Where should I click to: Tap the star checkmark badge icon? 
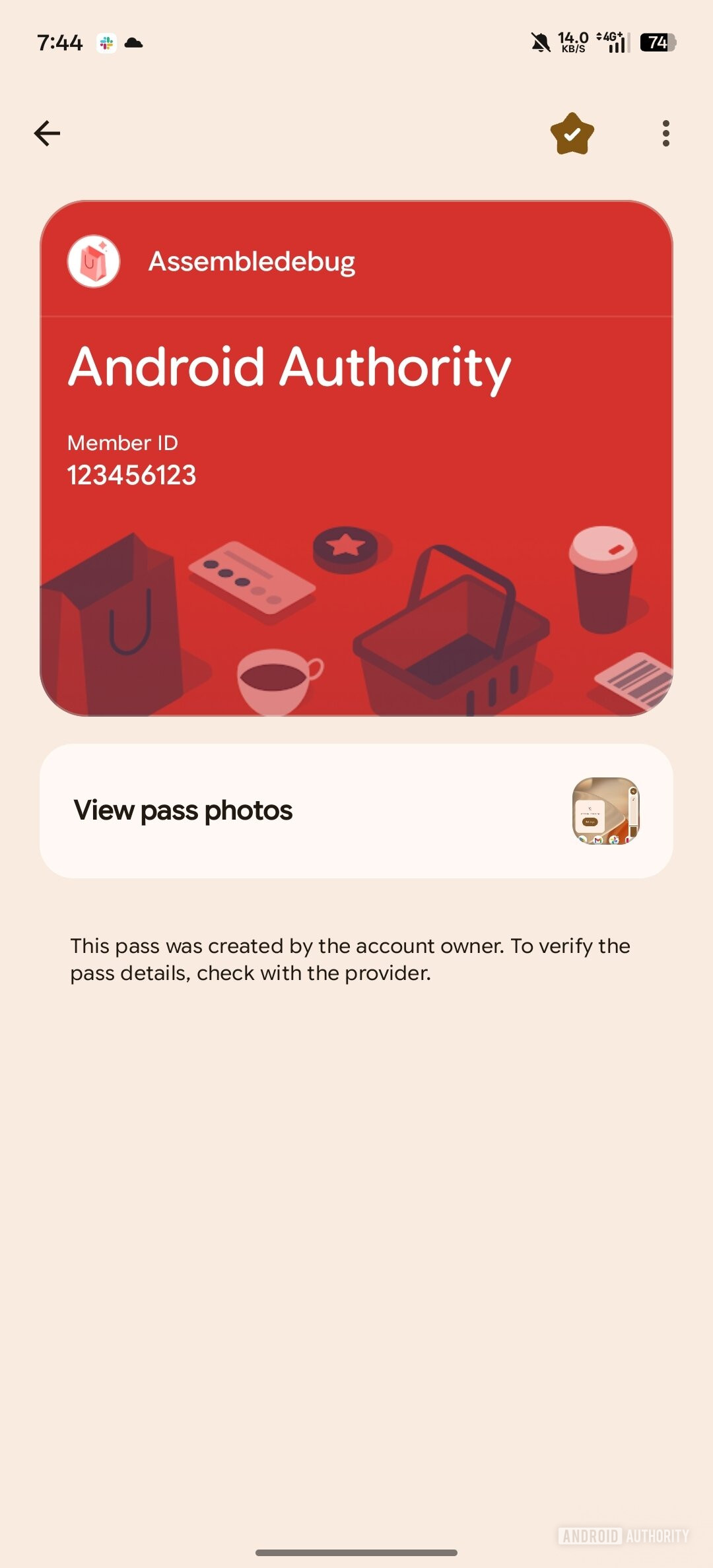point(572,134)
